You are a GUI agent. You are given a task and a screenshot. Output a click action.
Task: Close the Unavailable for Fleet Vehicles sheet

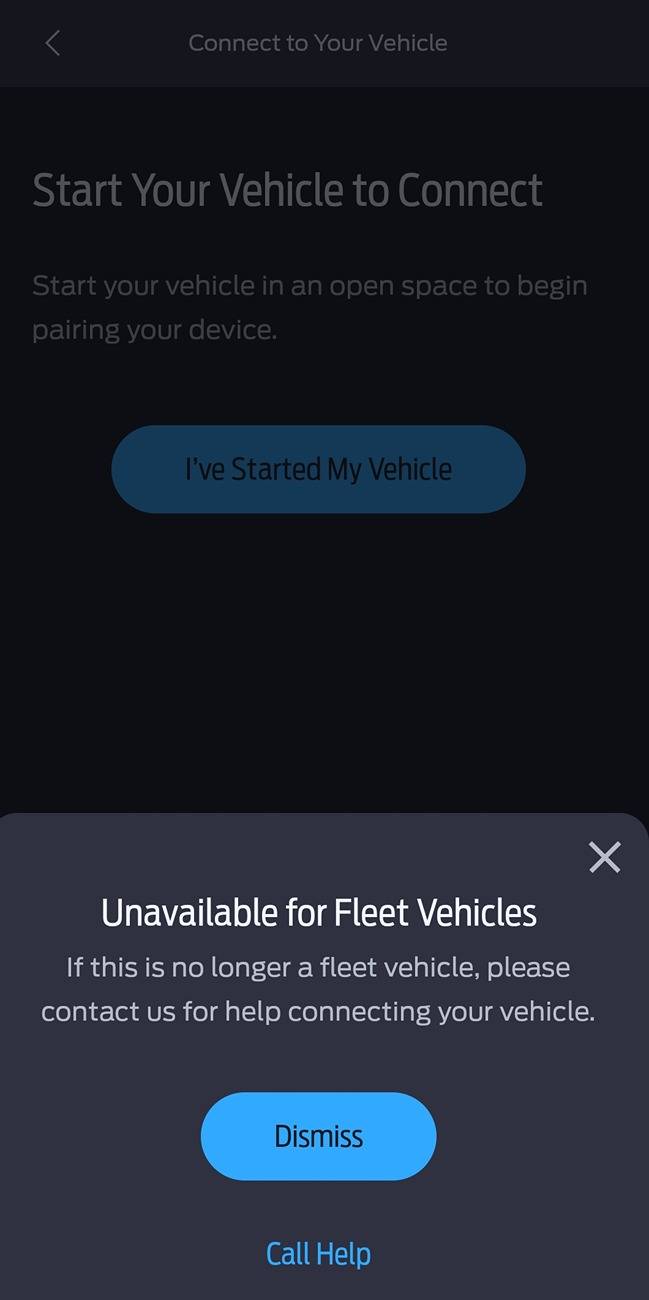604,857
